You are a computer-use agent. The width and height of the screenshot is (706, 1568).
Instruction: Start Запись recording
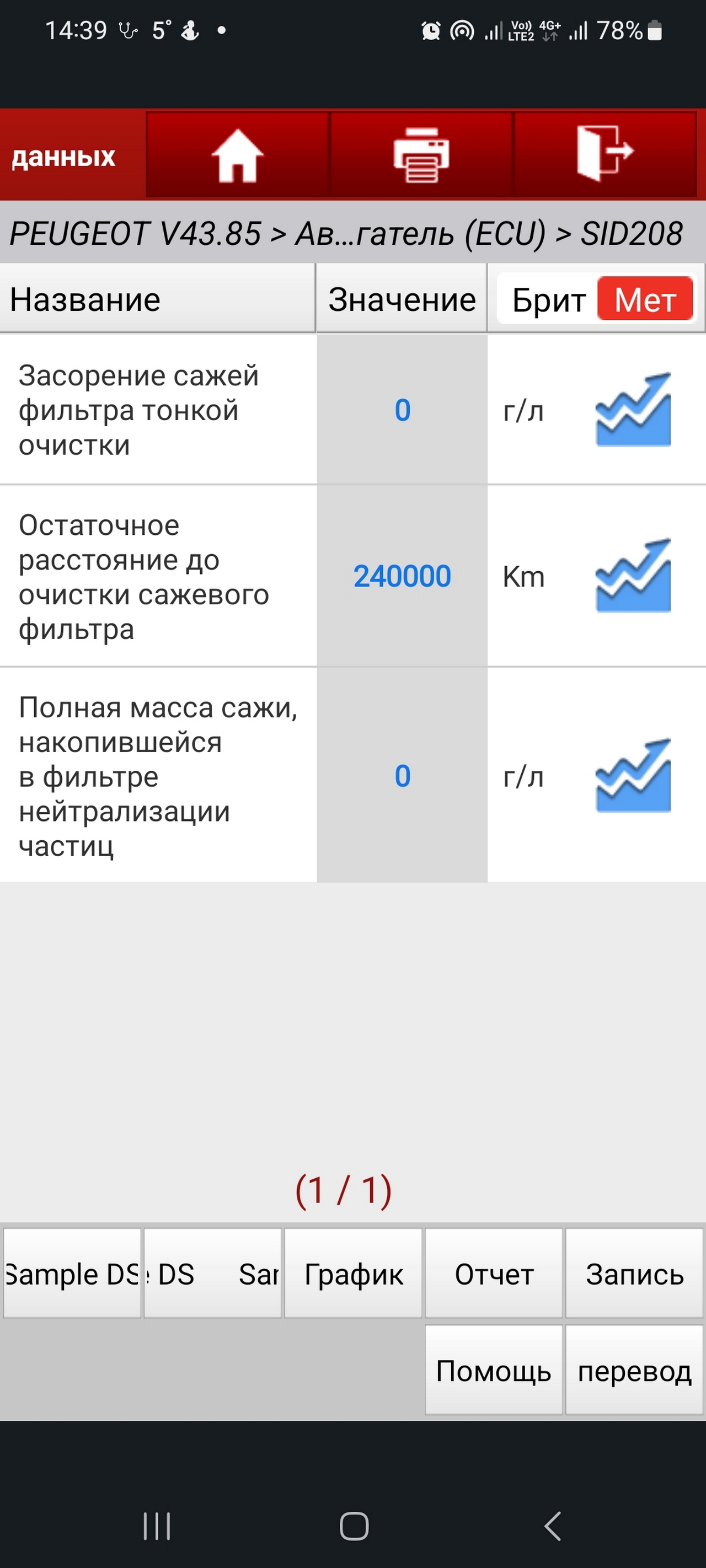click(634, 1274)
